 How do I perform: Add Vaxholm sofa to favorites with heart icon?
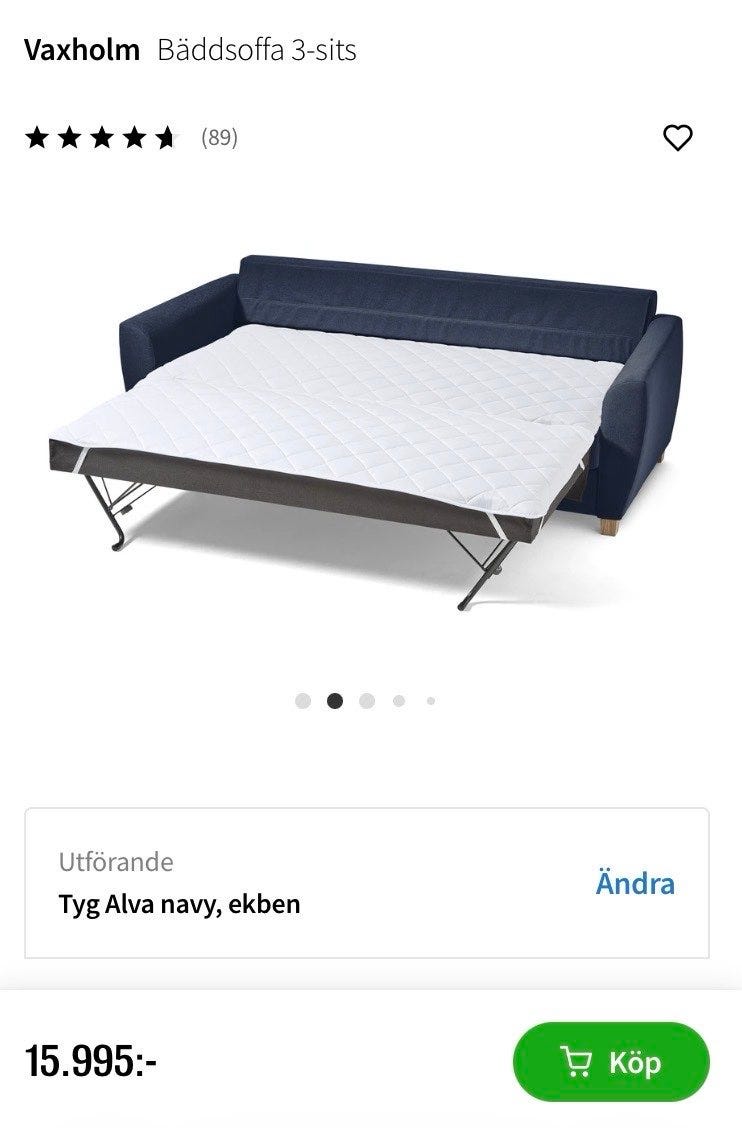coord(678,137)
